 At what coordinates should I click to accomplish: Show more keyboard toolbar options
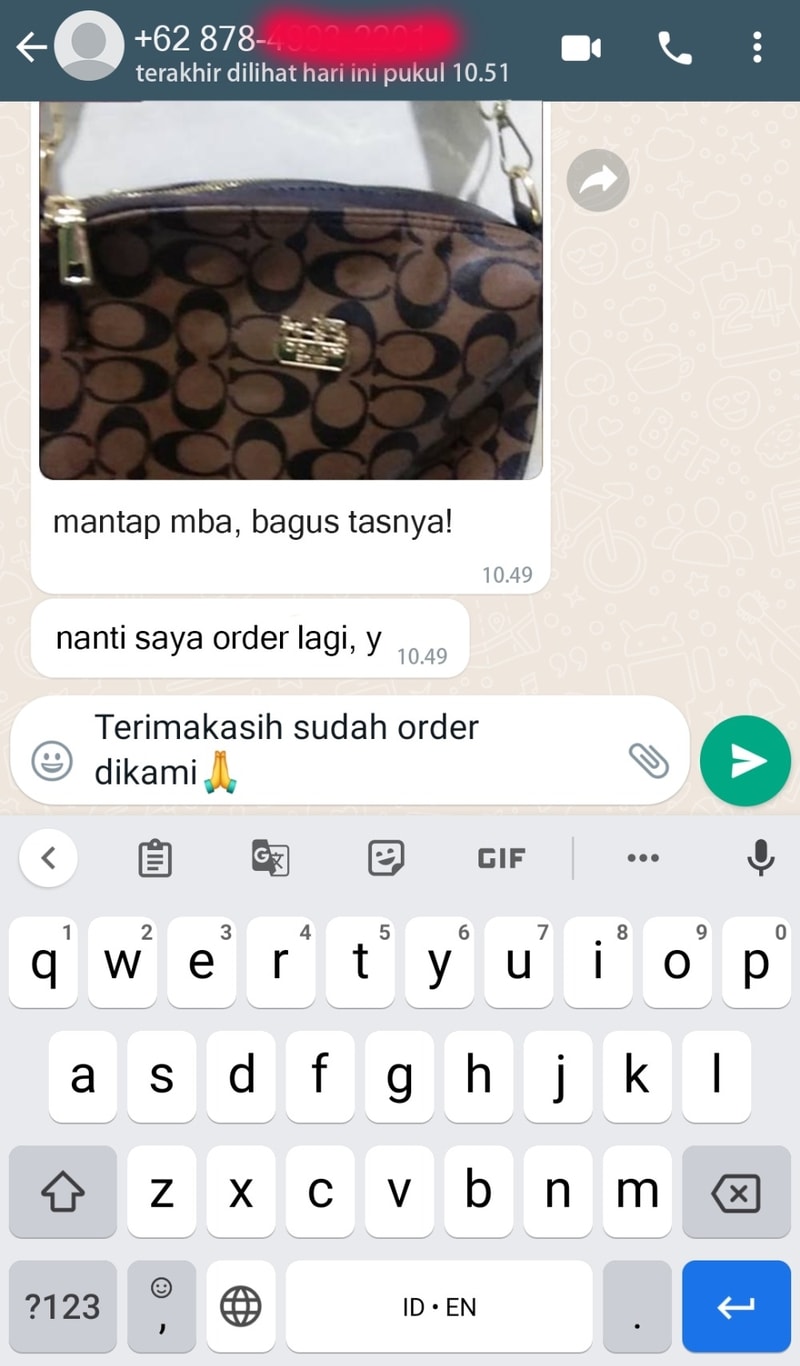[642, 858]
